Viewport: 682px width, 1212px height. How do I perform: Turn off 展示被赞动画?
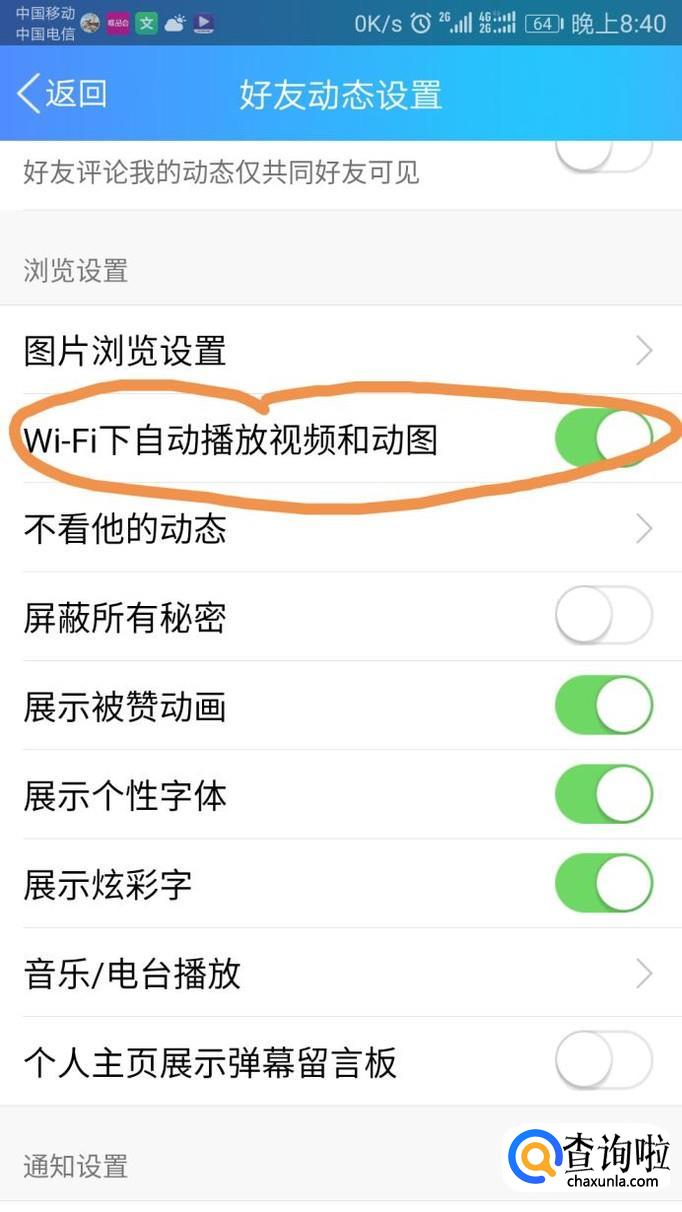[603, 705]
